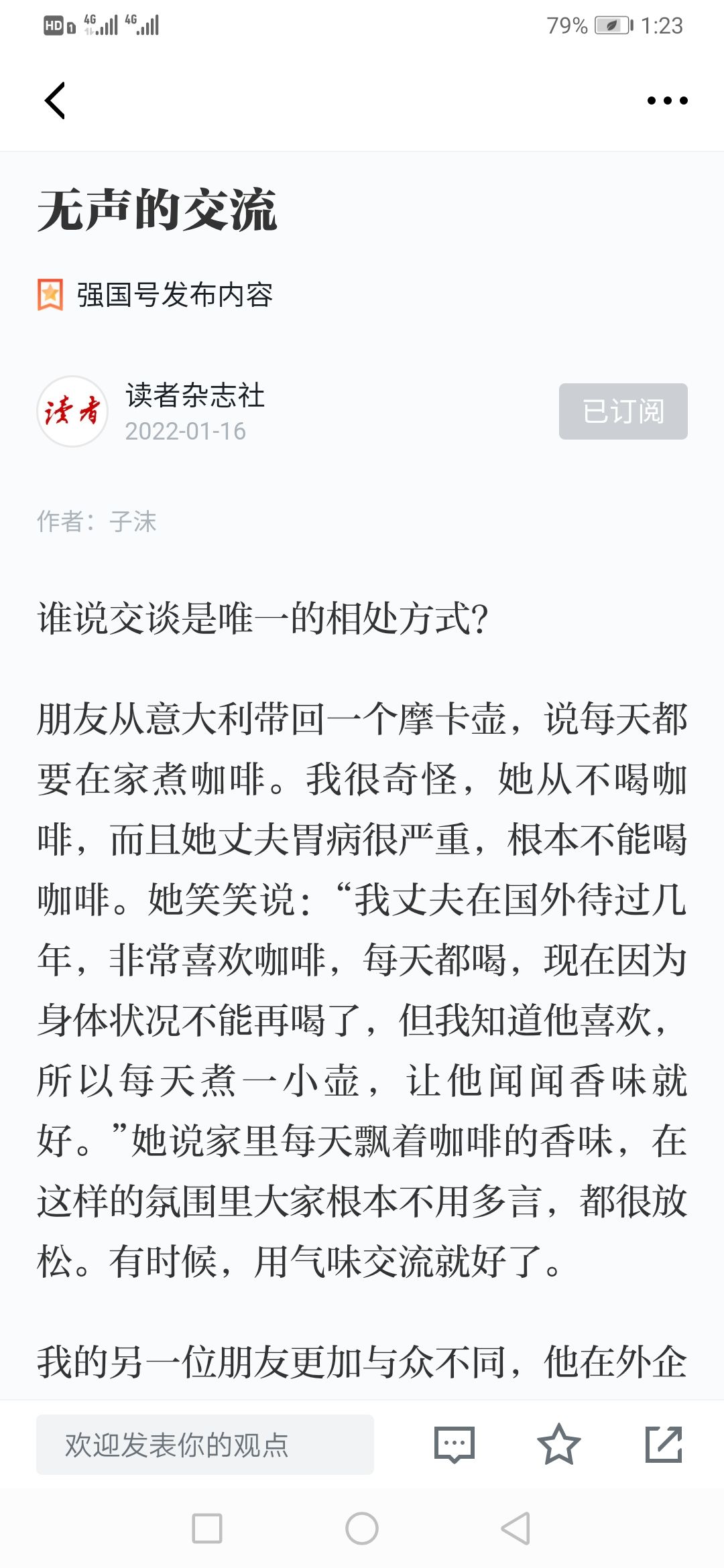
Task: Tap the system home circle button
Action: tap(362, 1528)
